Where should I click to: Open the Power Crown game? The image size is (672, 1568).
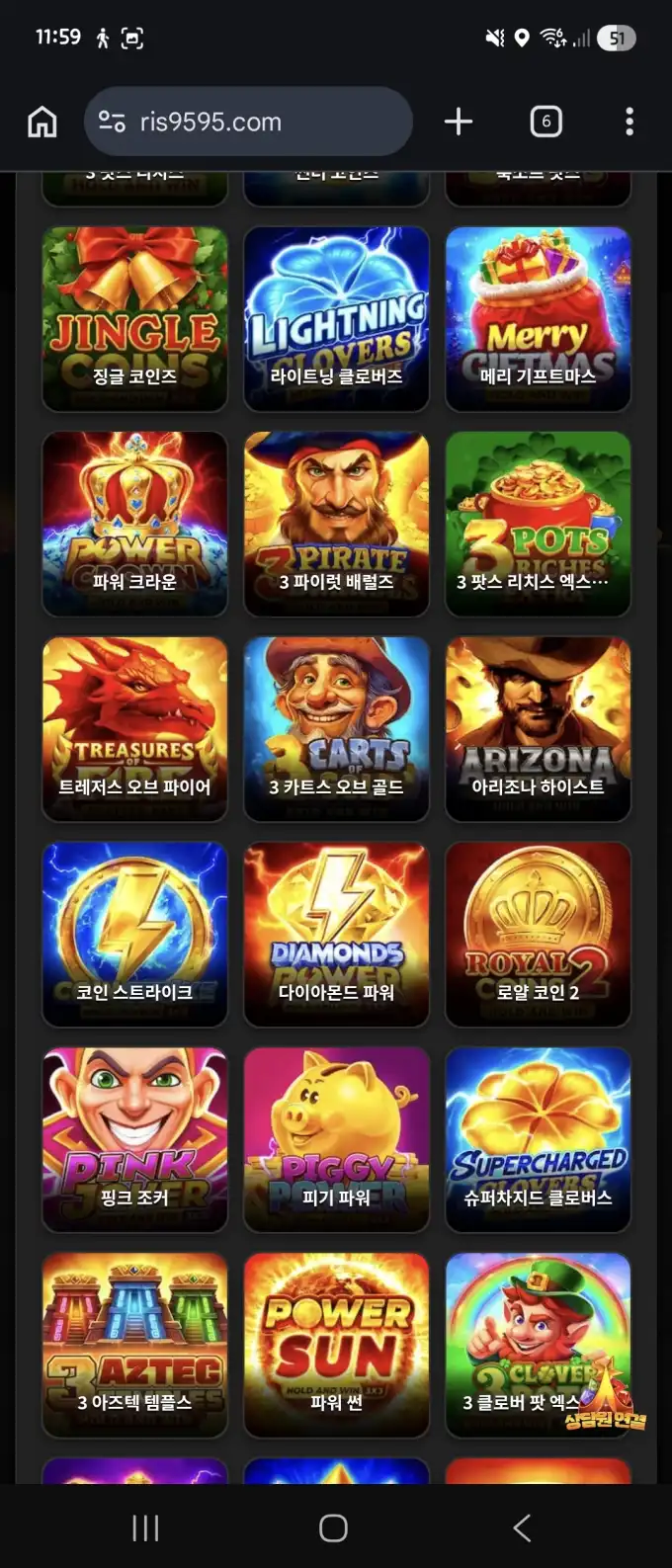tap(134, 524)
